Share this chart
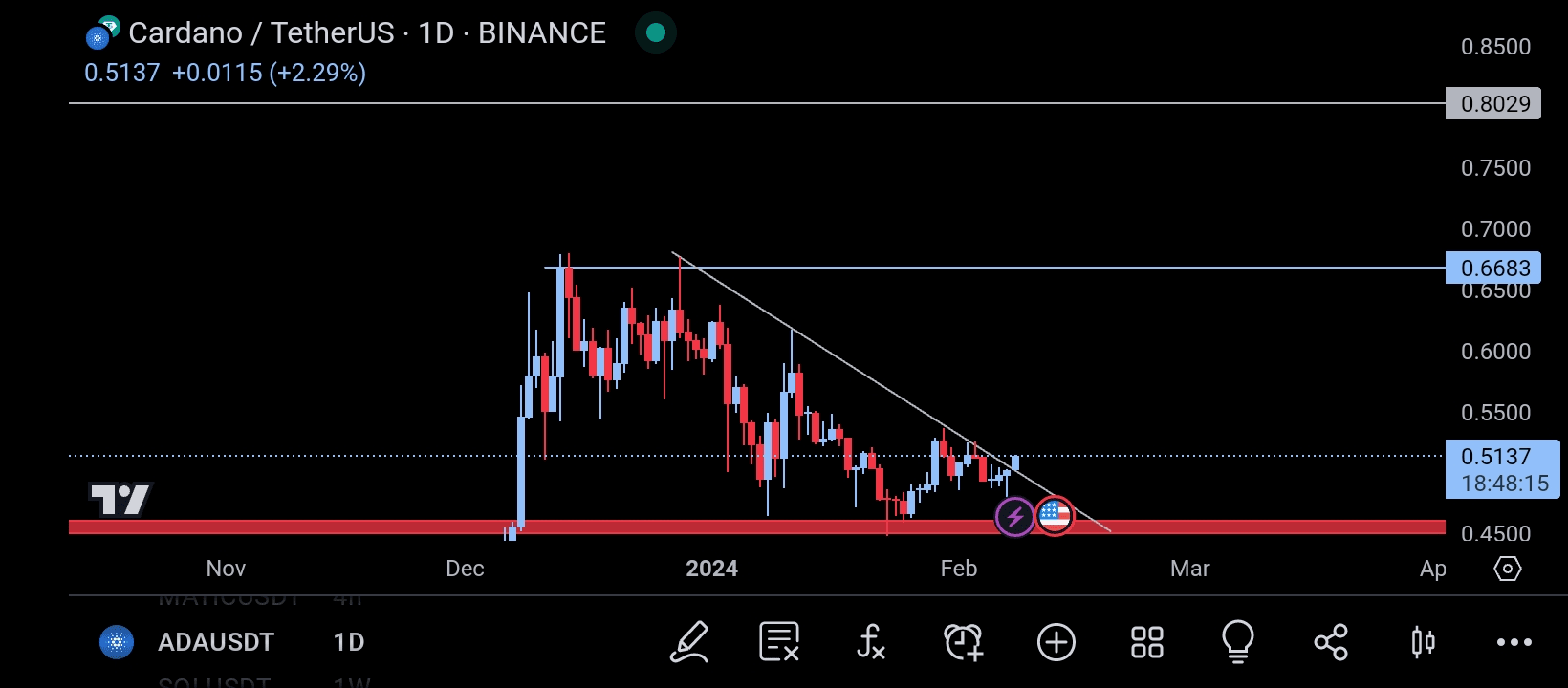 1330,642
